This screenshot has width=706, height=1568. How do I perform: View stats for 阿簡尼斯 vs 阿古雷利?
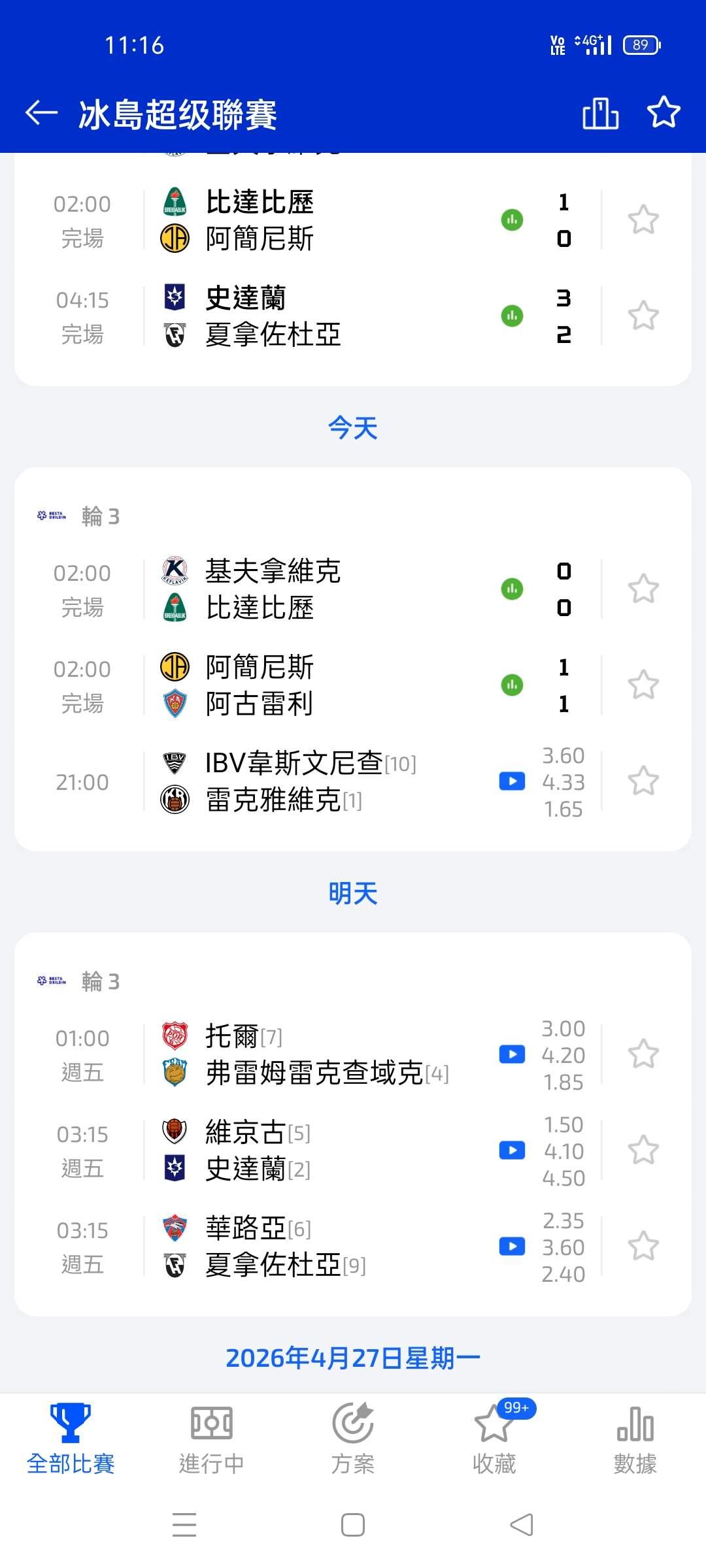click(512, 685)
